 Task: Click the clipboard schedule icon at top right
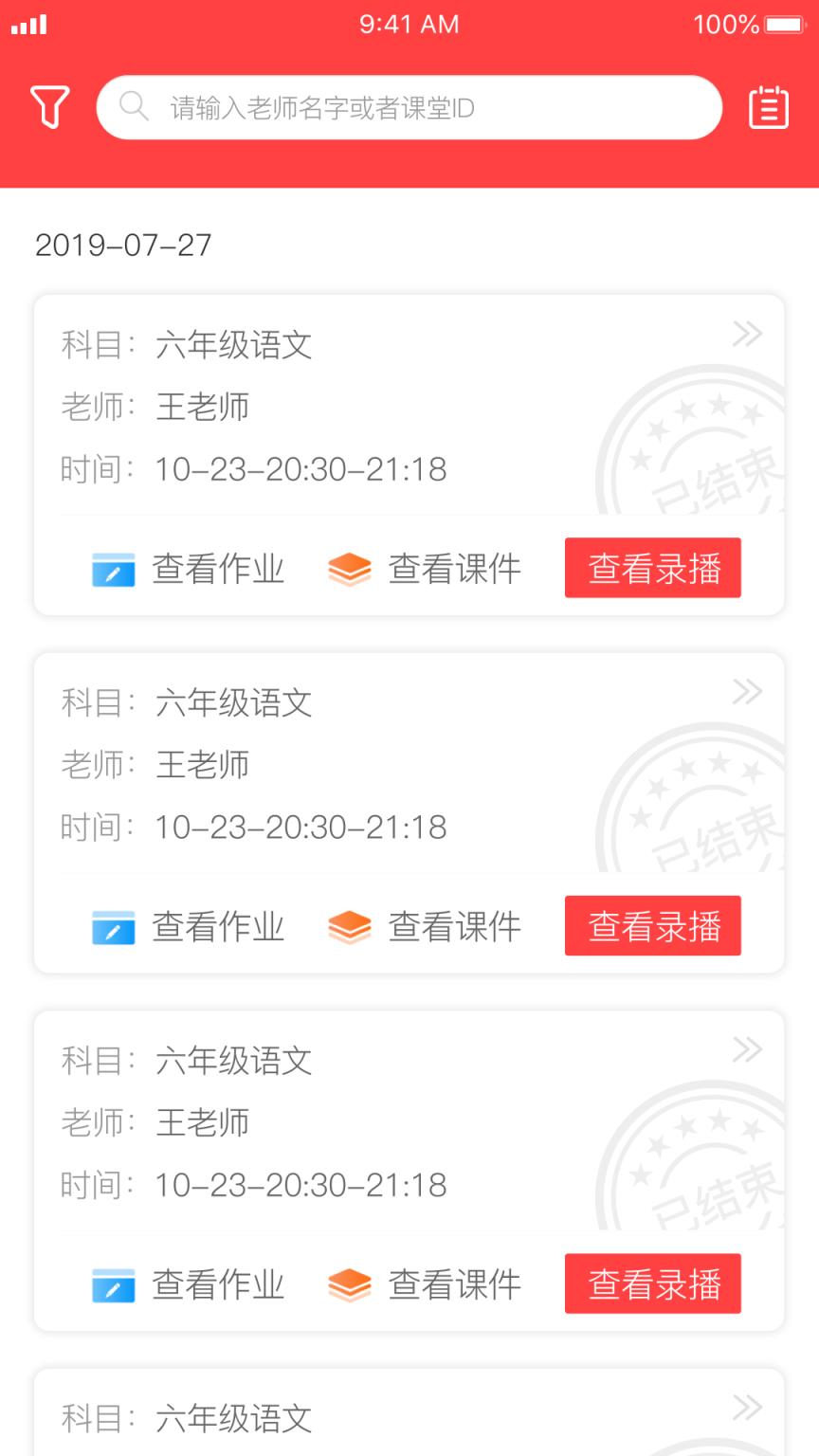pyautogui.click(x=768, y=107)
